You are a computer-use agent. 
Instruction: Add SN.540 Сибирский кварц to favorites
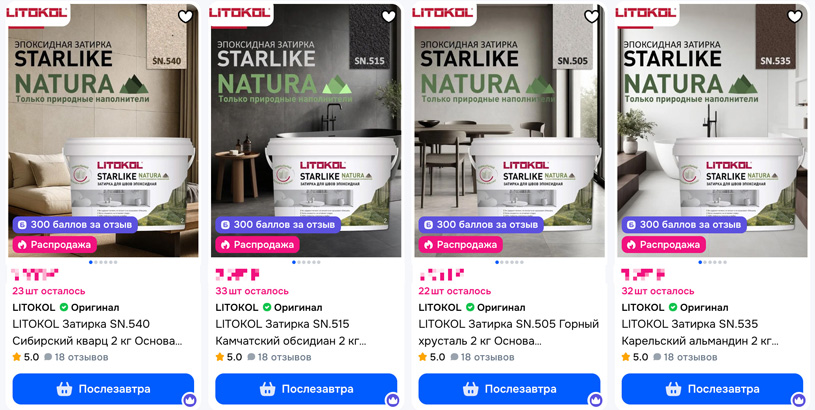(x=185, y=16)
